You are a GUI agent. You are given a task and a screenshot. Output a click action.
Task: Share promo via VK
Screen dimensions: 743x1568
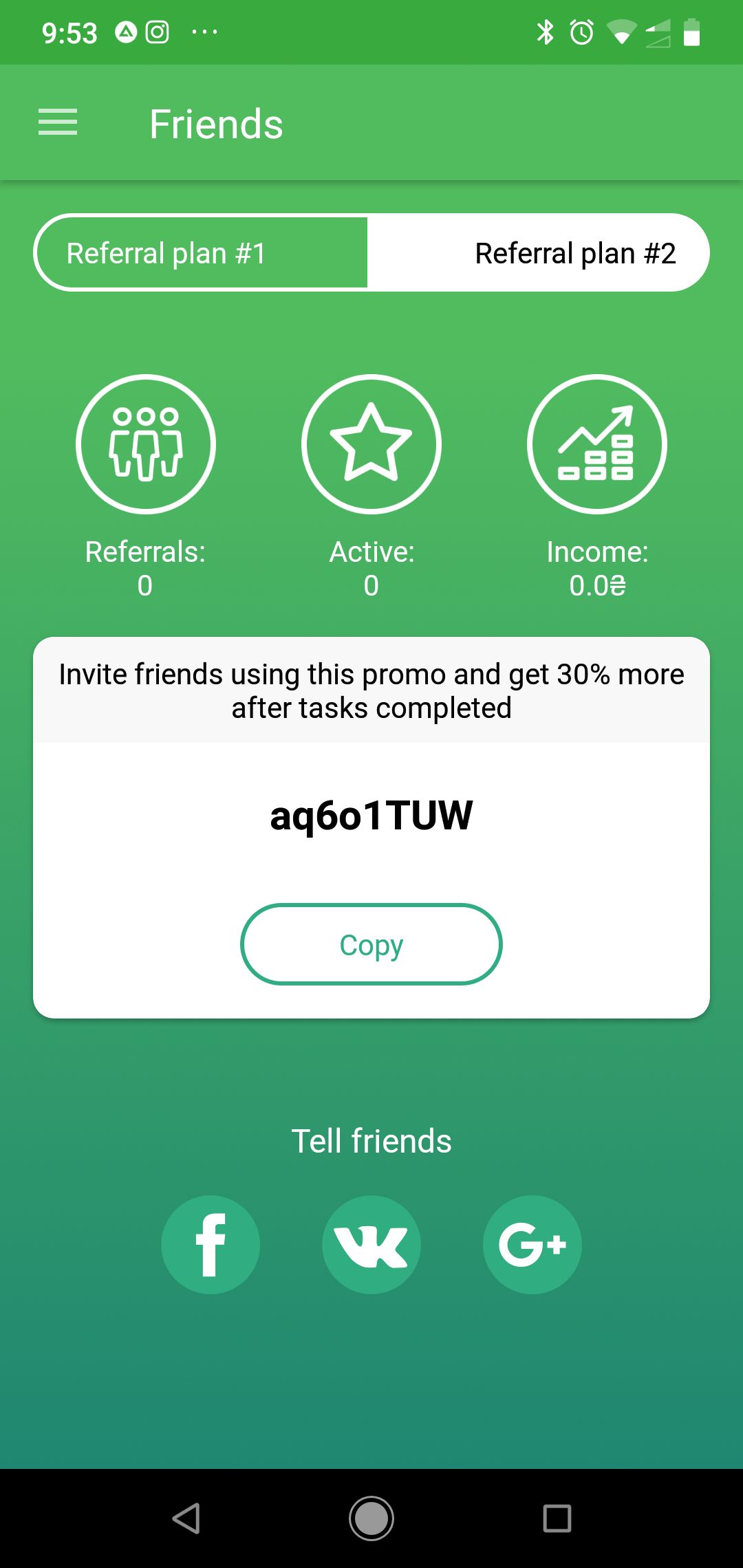[371, 1245]
